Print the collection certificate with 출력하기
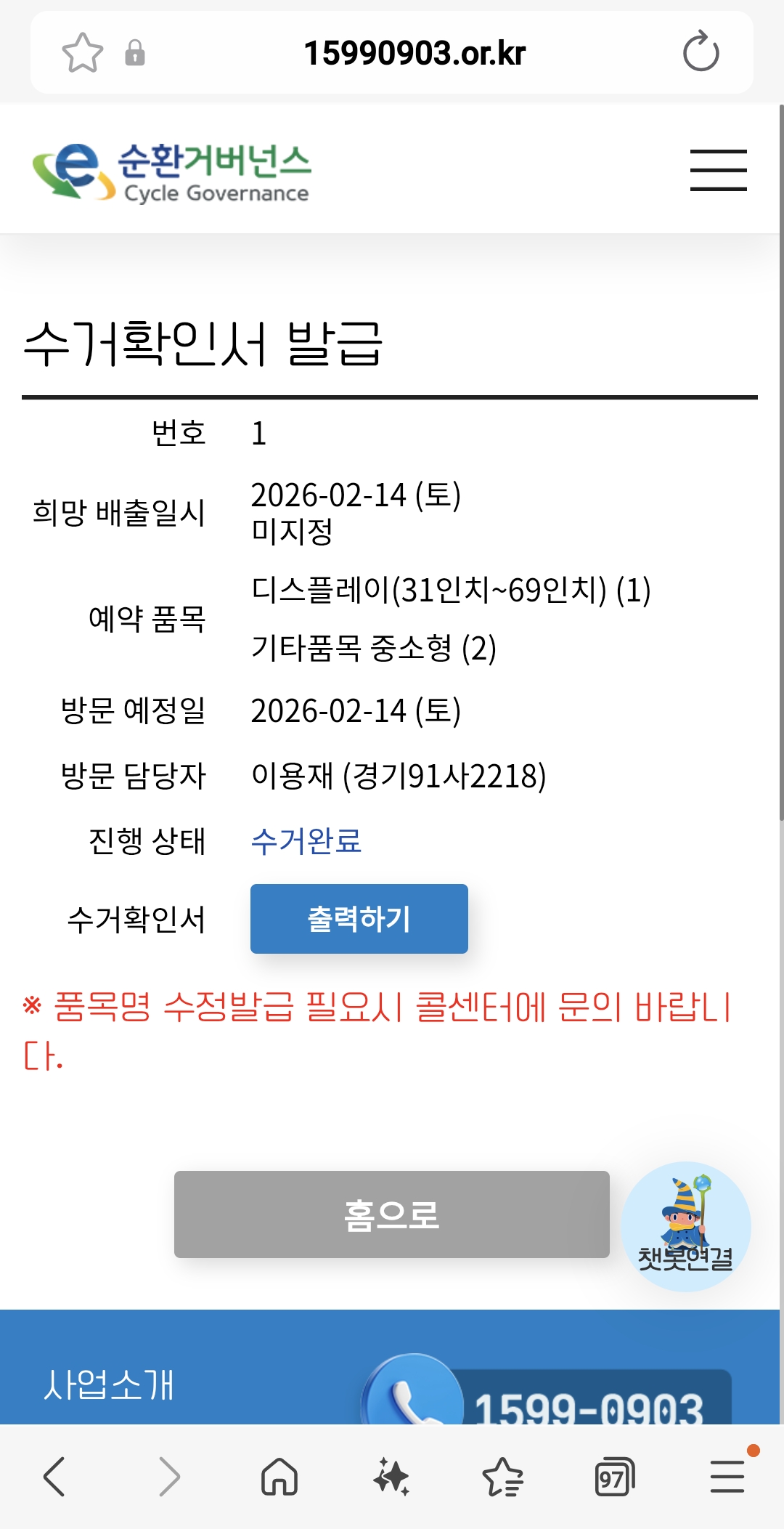This screenshot has height=1529, width=784. (359, 919)
